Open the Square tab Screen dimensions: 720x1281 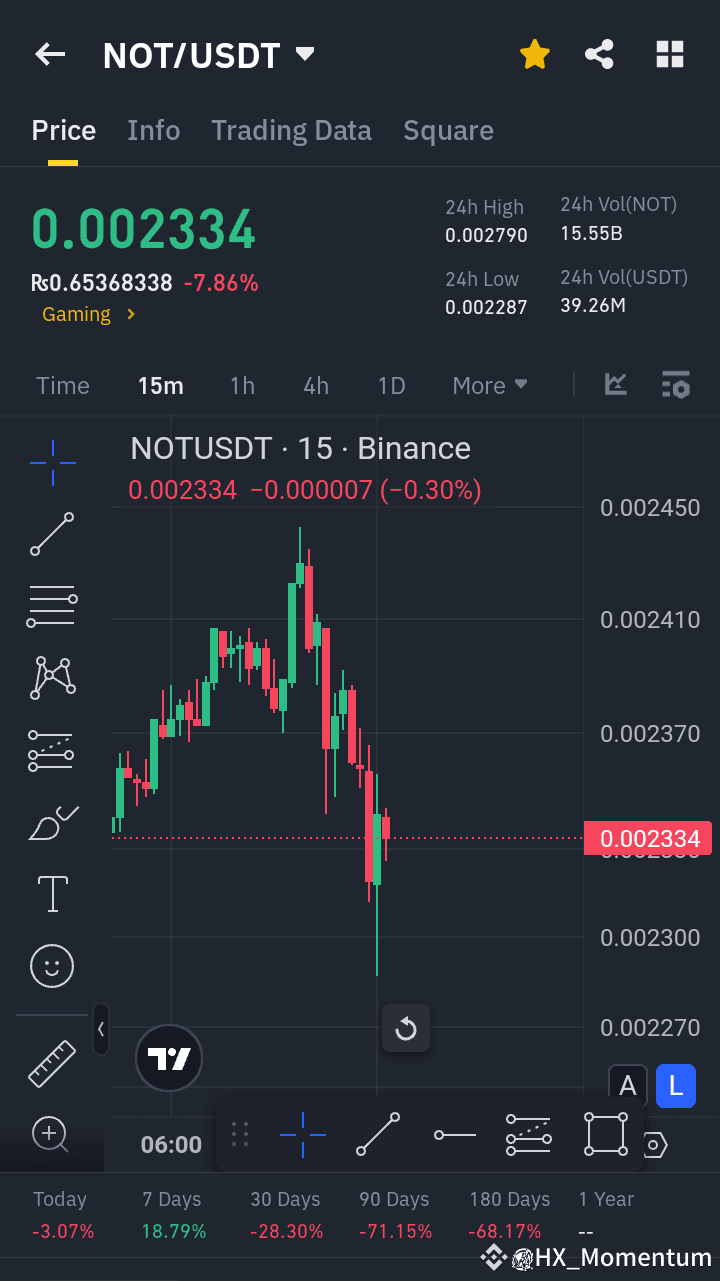point(448,130)
